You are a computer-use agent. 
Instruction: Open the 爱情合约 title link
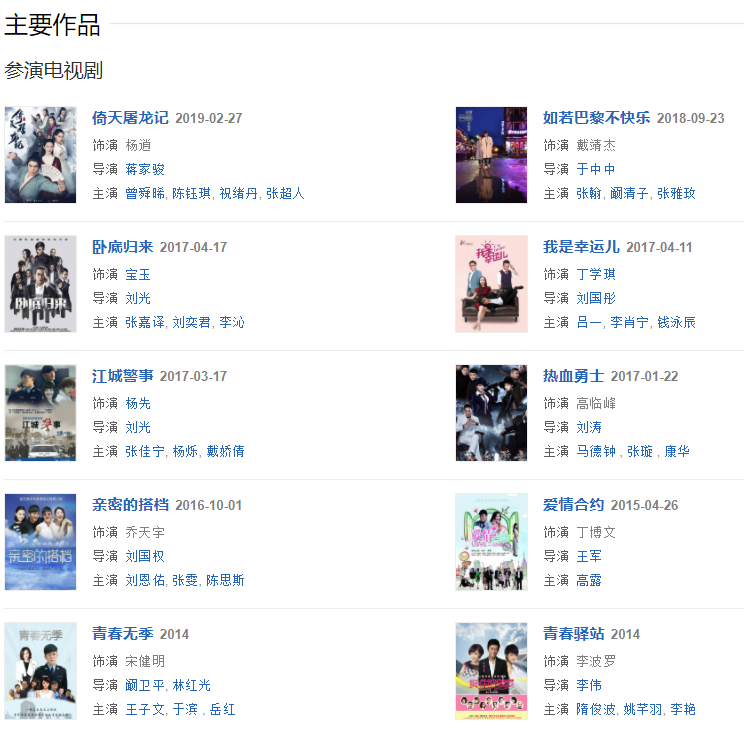point(573,505)
